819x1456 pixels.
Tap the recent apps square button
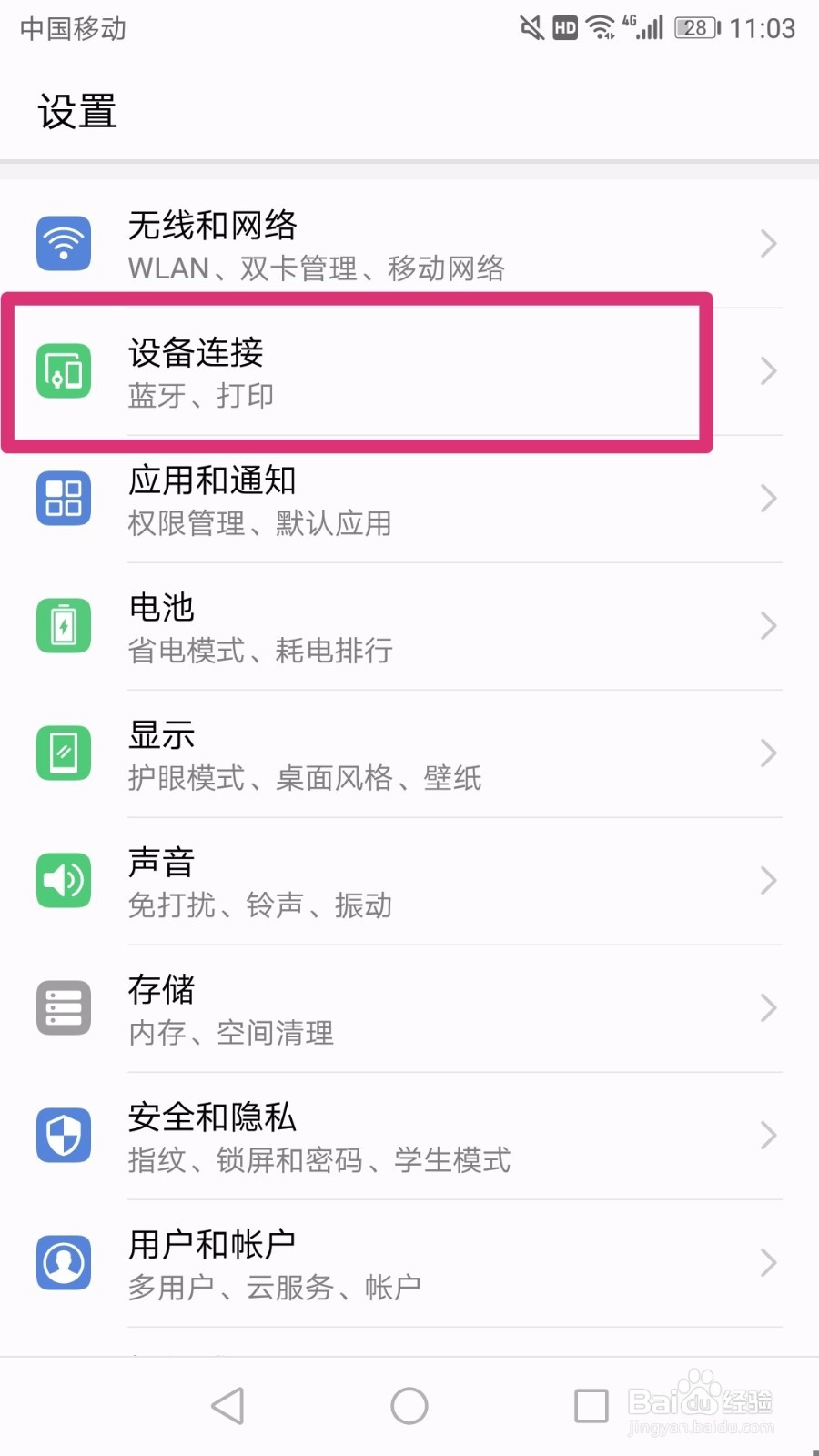point(590,1404)
